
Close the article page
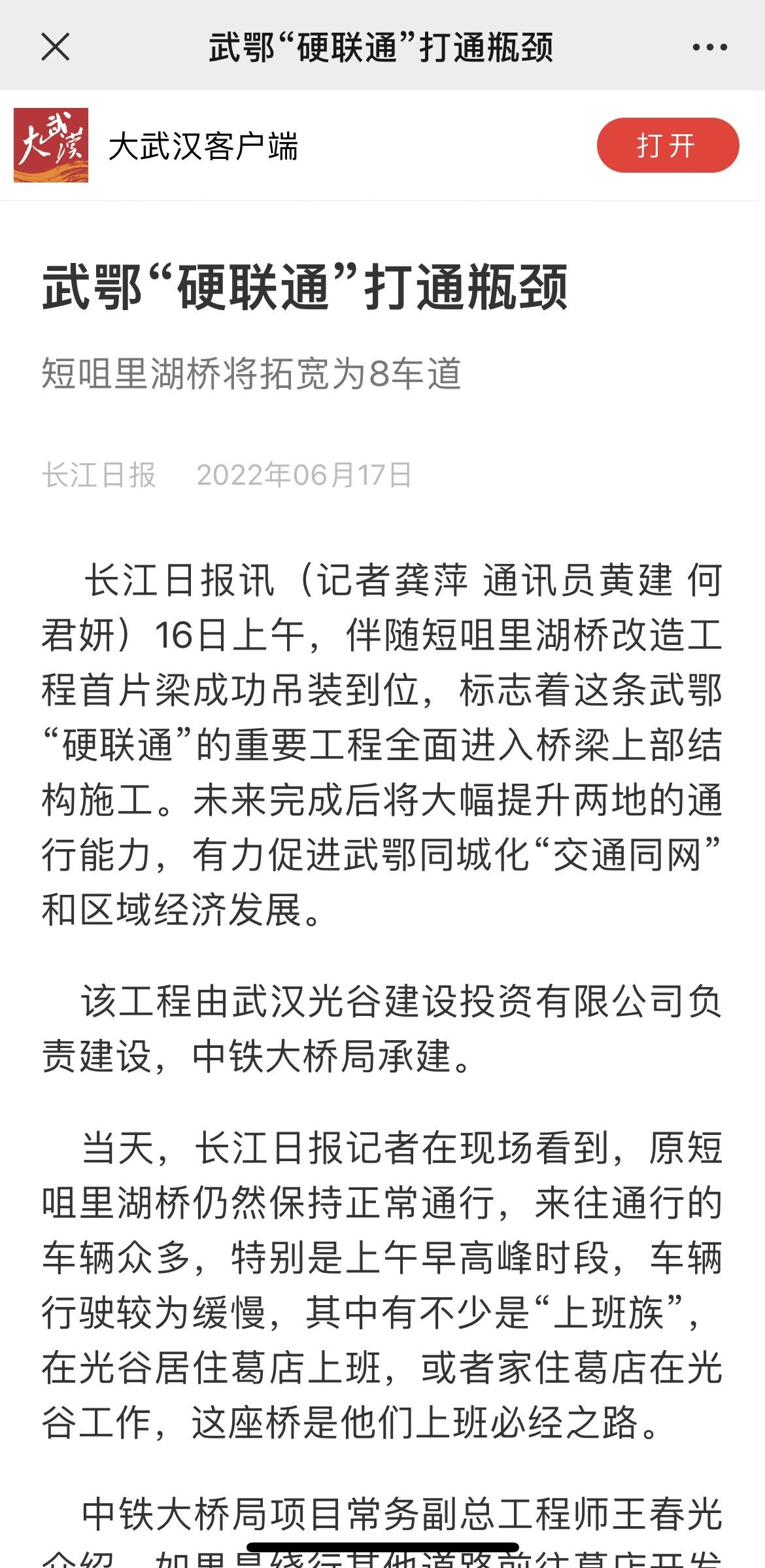click(55, 47)
